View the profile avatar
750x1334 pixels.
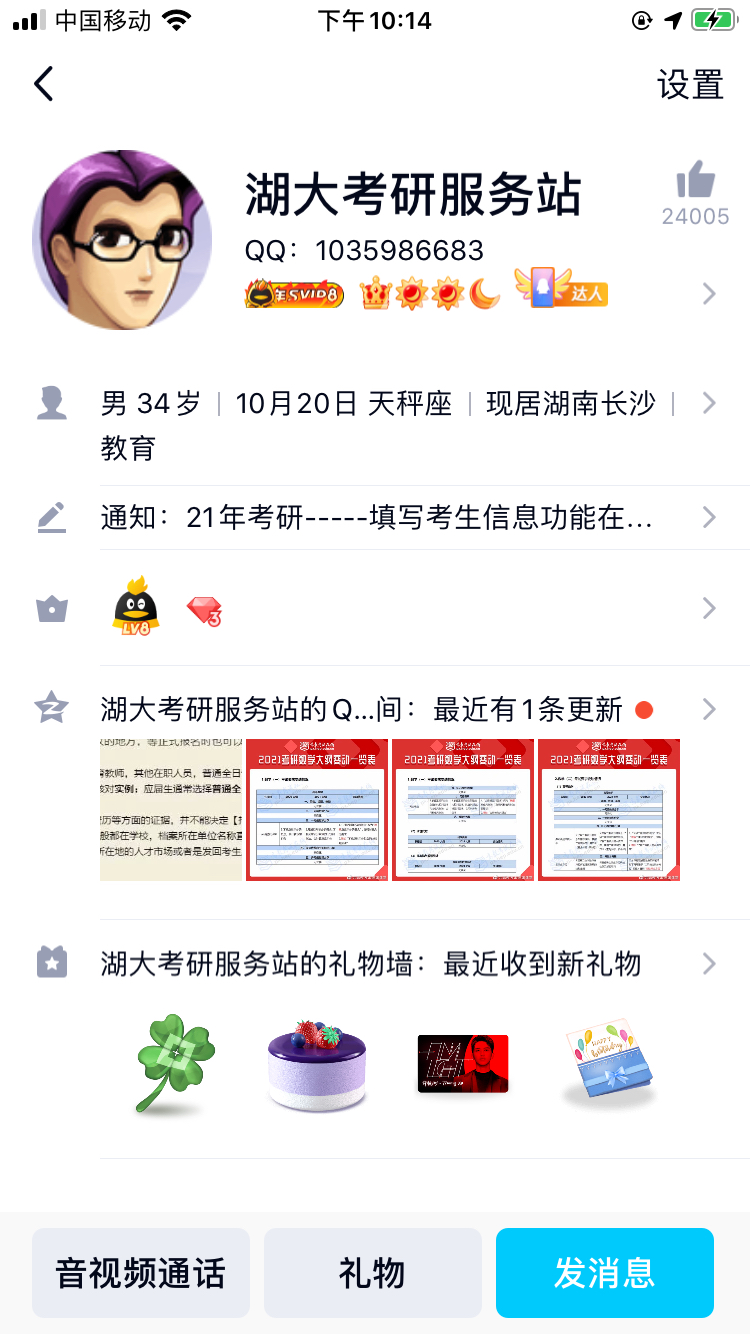pyautogui.click(x=122, y=240)
